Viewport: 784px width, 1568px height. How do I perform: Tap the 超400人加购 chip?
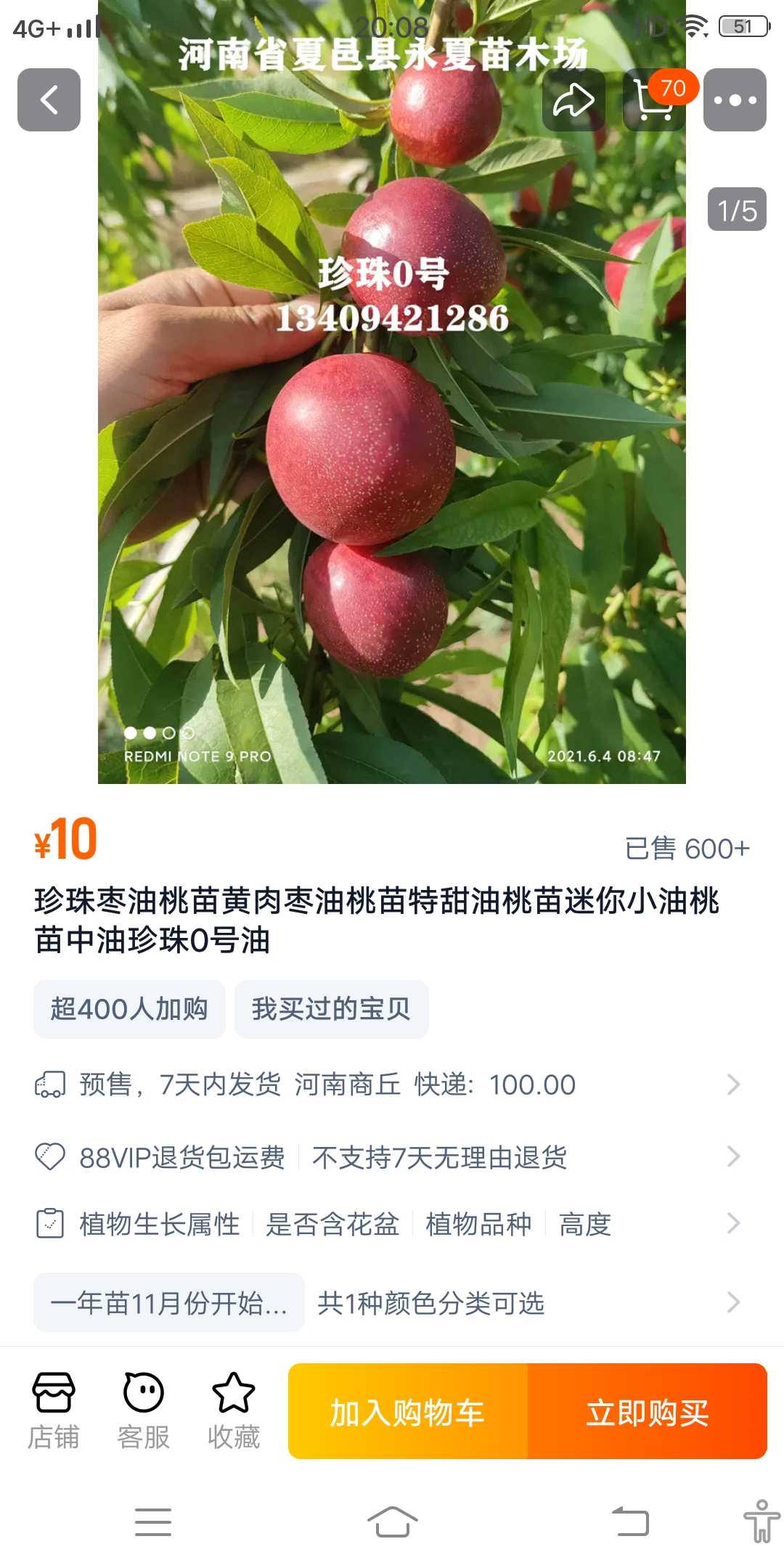point(129,1009)
